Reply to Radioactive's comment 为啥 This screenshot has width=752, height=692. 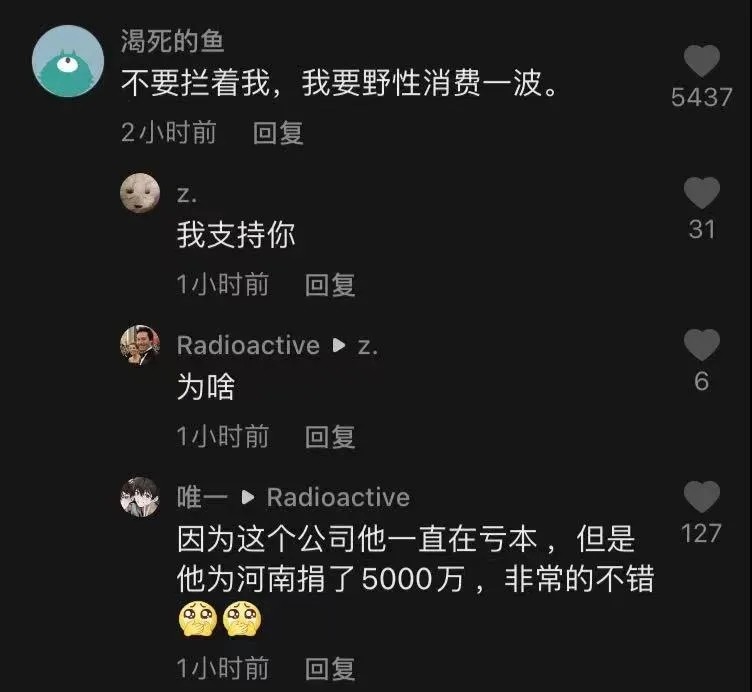point(330,437)
